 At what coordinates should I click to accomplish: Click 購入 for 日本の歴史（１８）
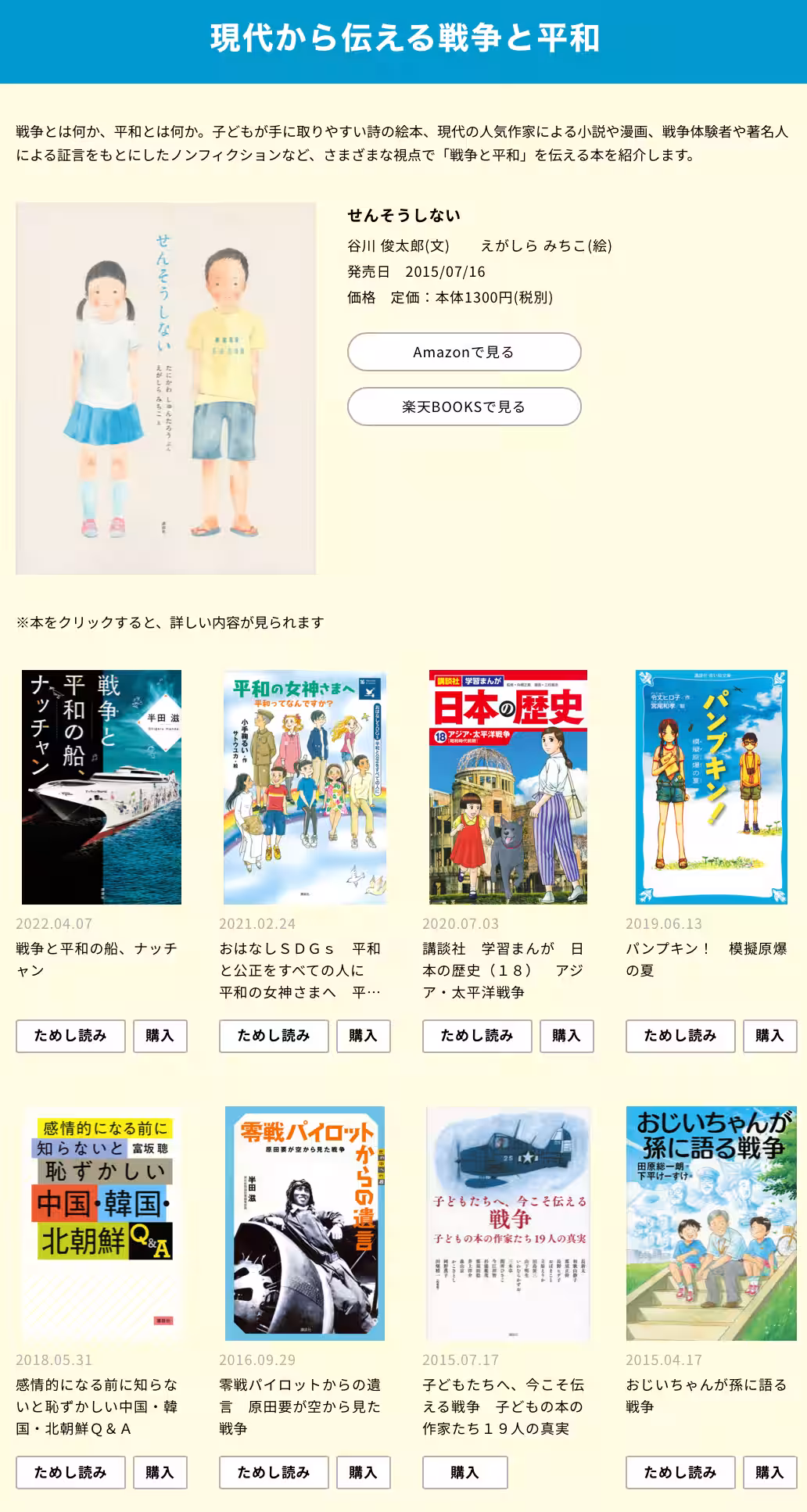tap(568, 1036)
